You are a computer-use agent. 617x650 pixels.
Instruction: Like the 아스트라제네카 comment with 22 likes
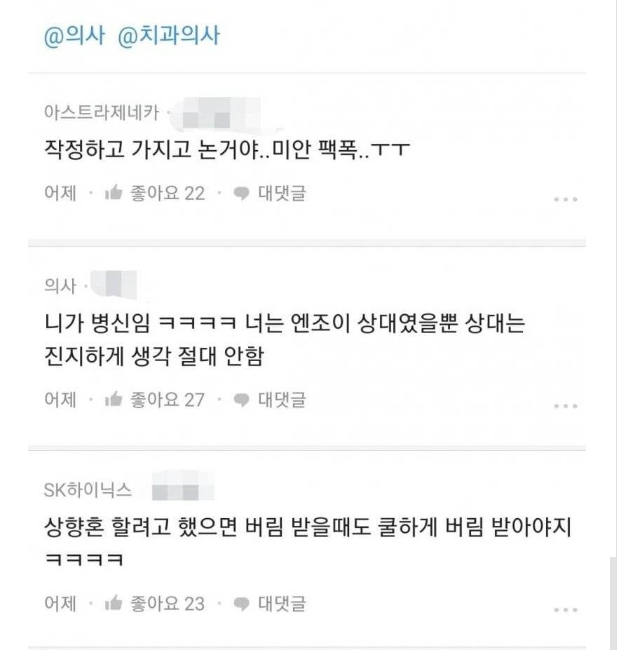coord(155,193)
